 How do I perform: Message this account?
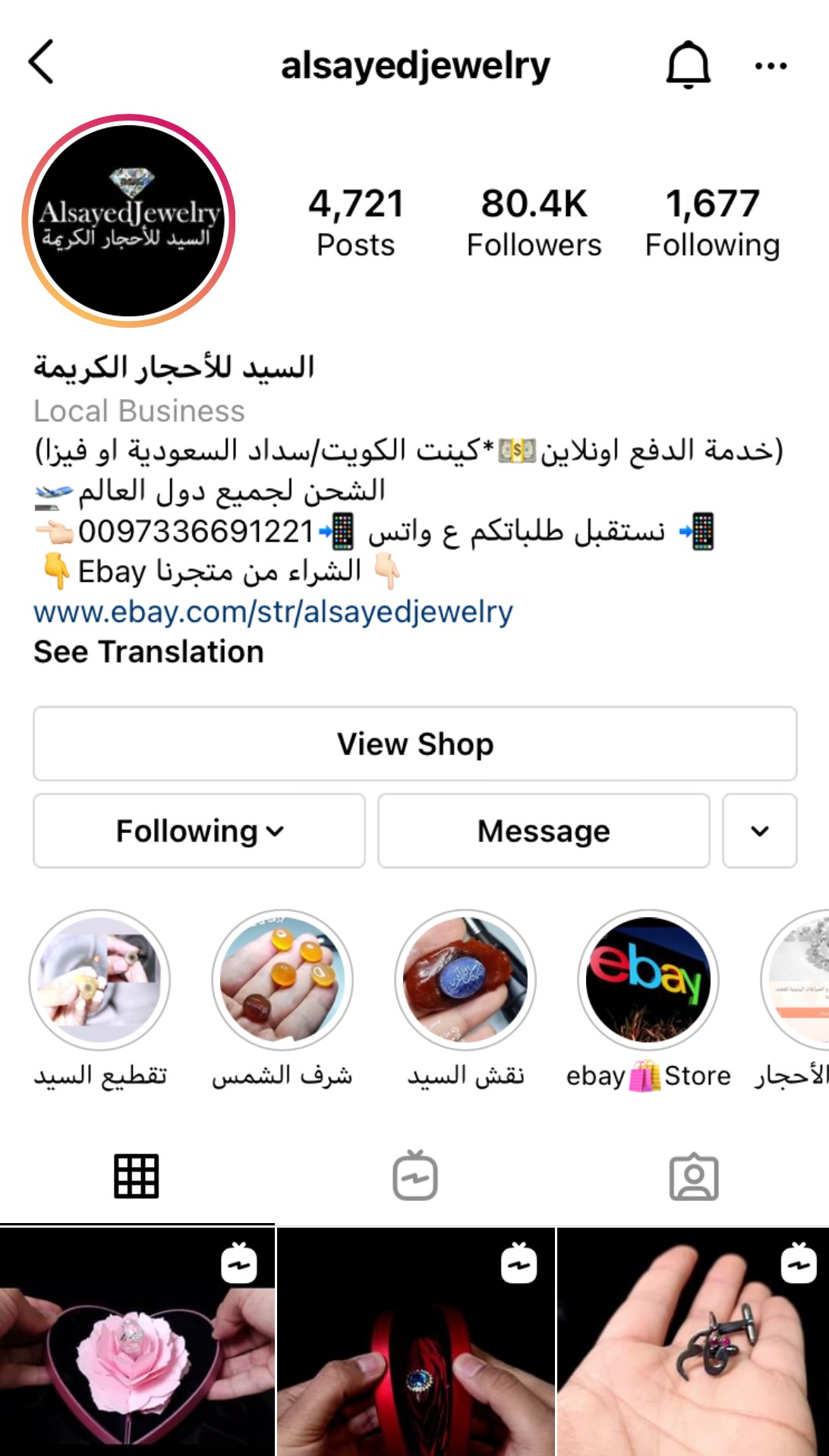[544, 831]
